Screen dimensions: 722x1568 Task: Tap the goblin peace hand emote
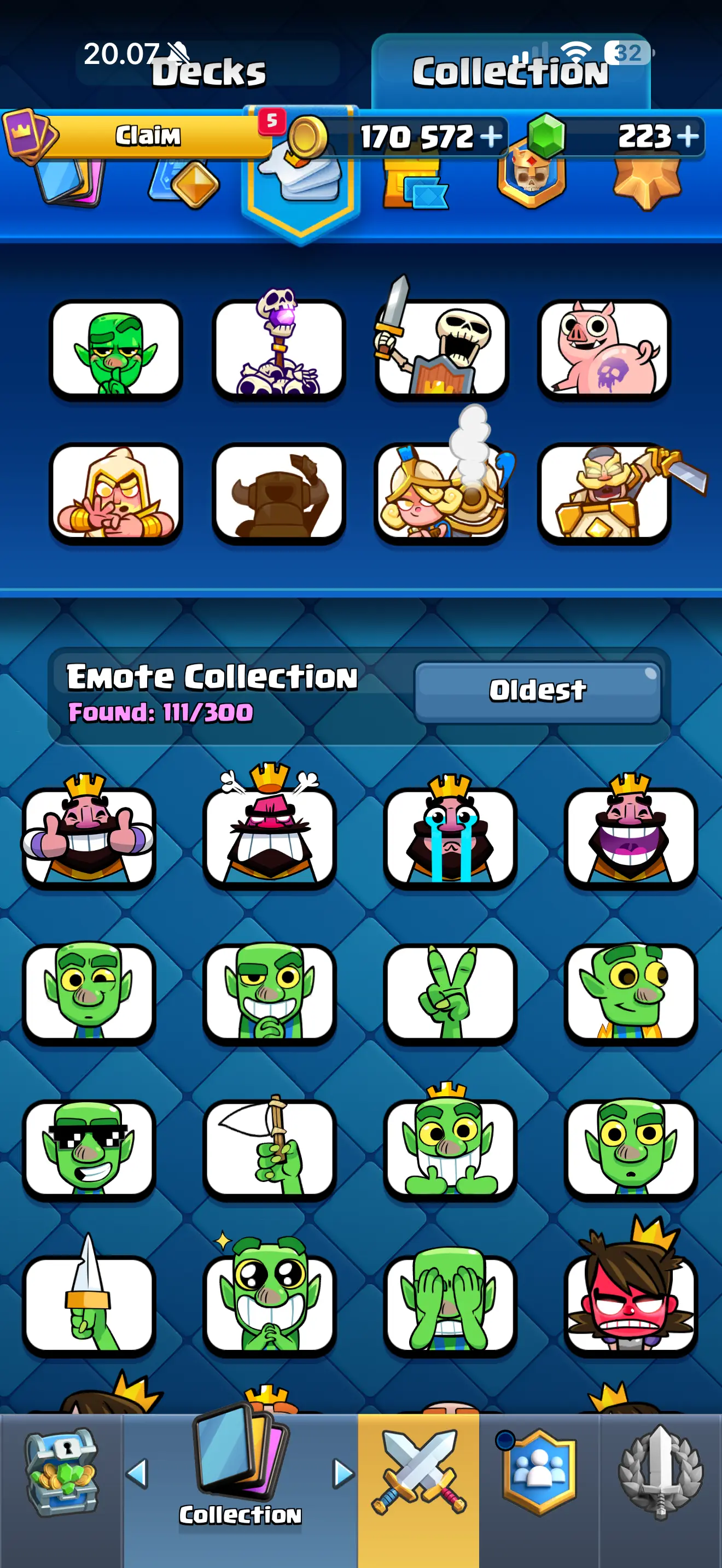[450, 992]
